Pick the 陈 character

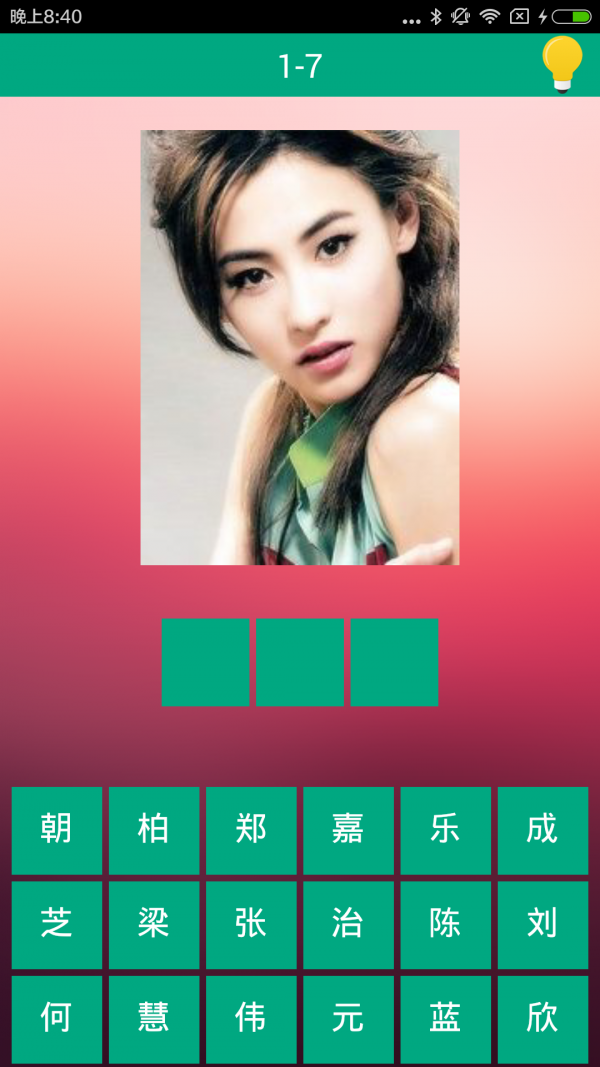(445, 924)
